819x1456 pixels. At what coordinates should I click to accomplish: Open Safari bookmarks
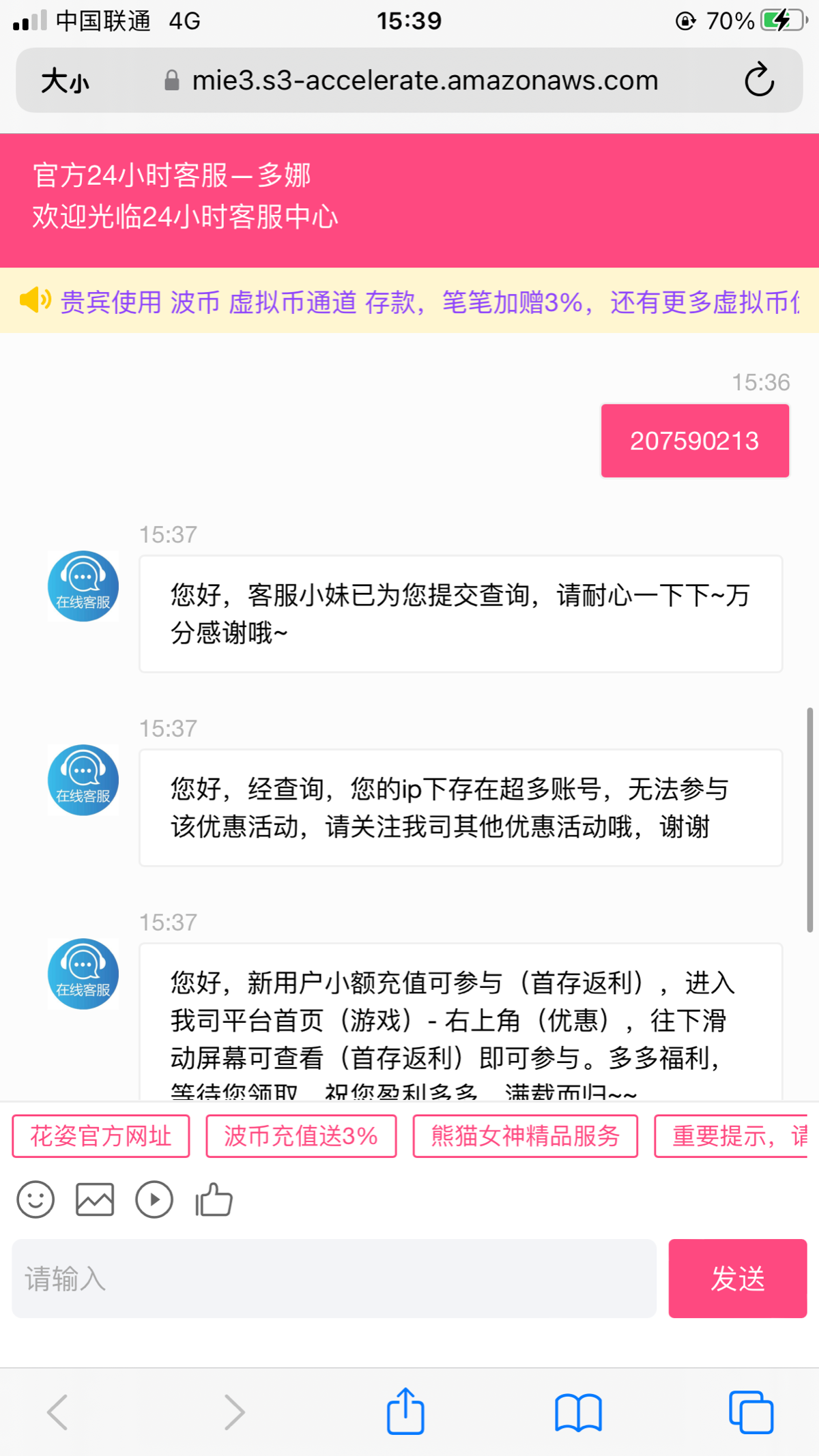point(578,1412)
